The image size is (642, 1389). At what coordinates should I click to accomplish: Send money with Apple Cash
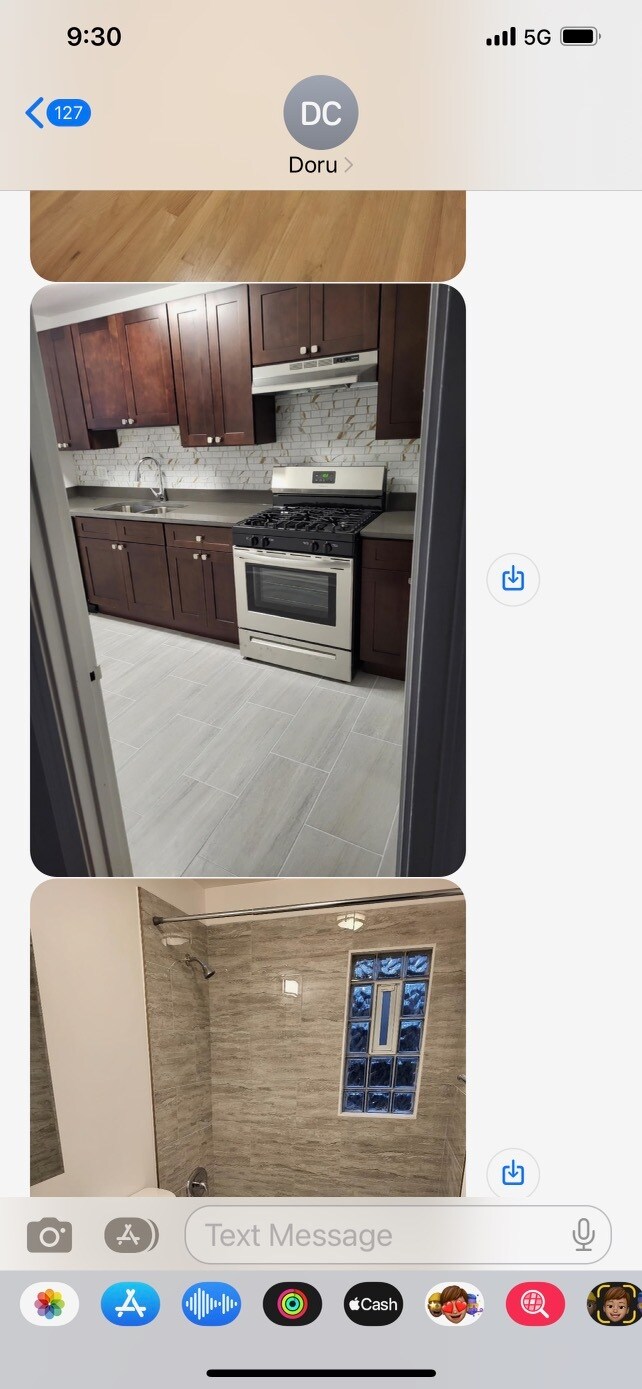[x=373, y=1304]
